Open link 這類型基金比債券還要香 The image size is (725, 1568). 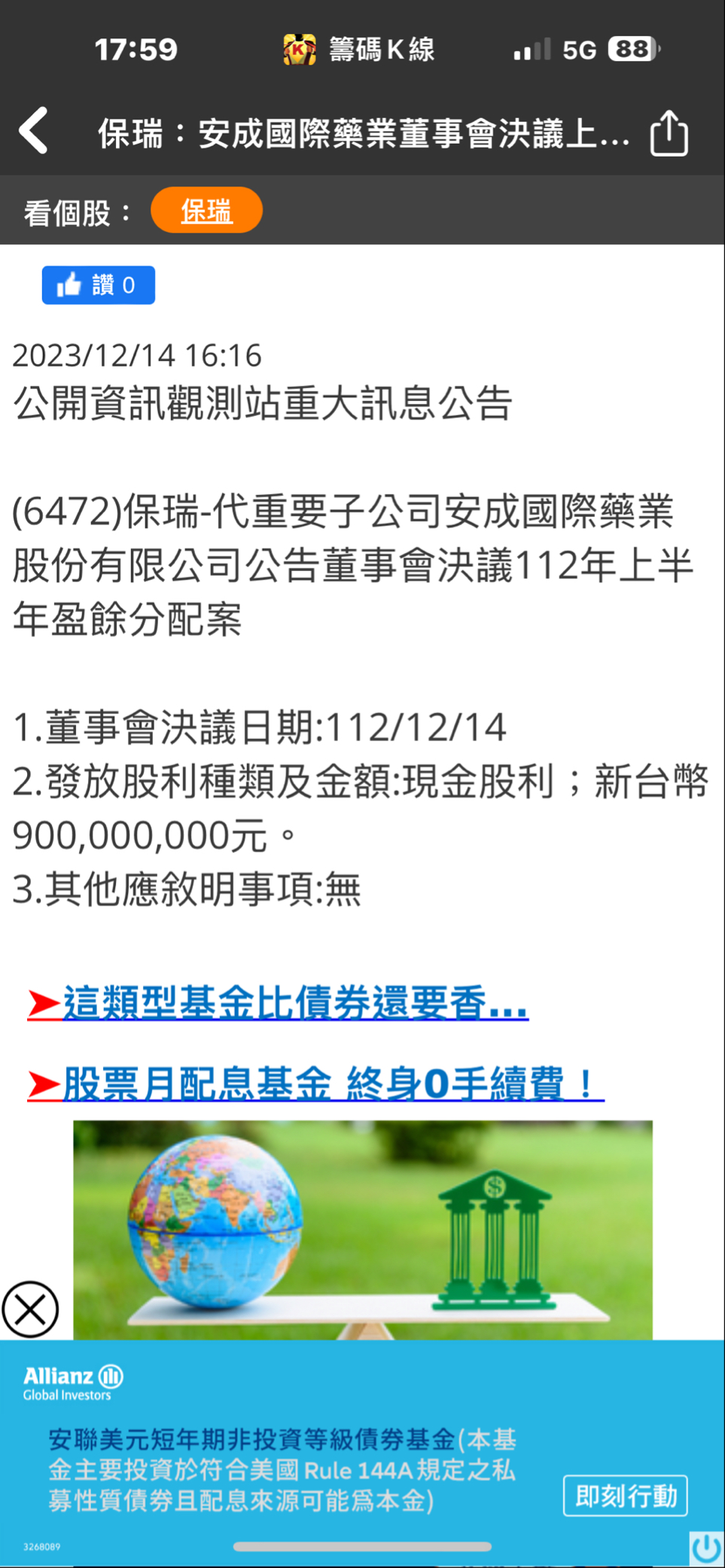tap(294, 1003)
